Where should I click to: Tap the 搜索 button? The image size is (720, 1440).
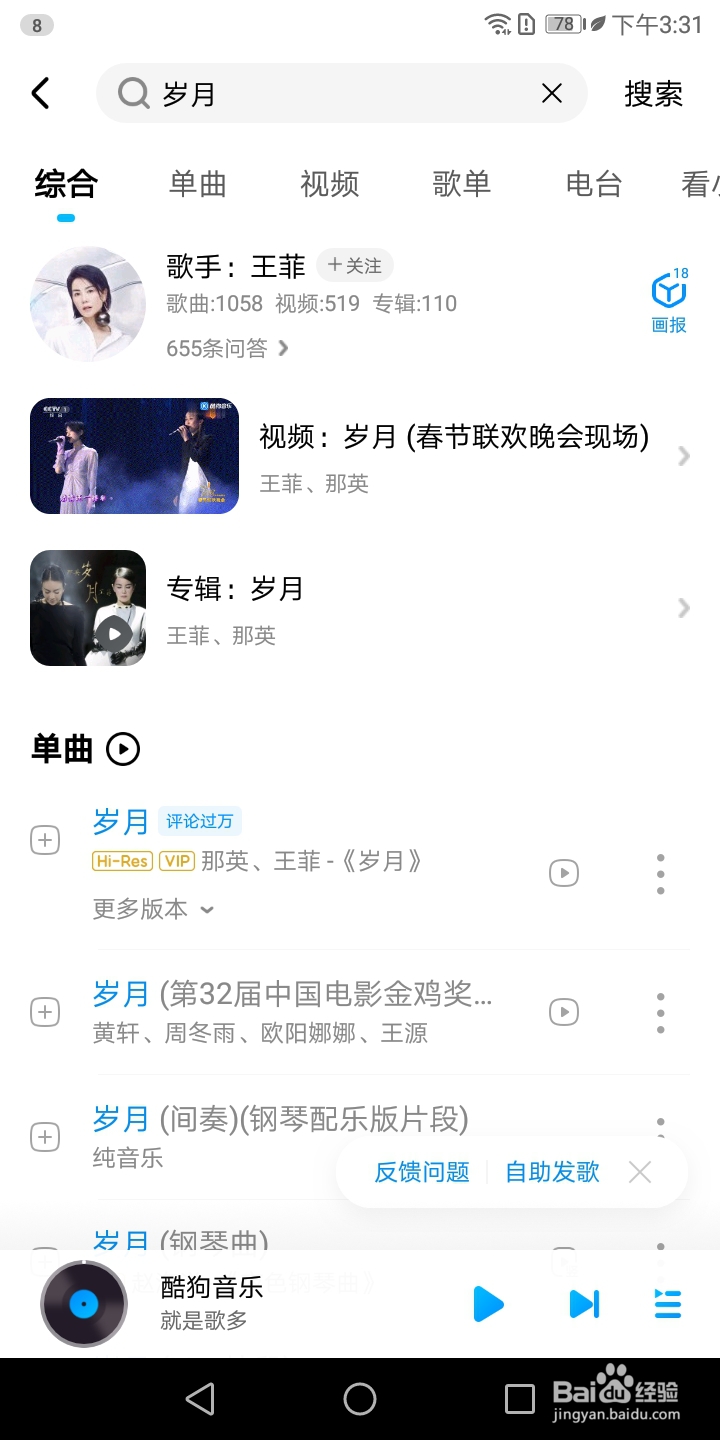point(654,94)
